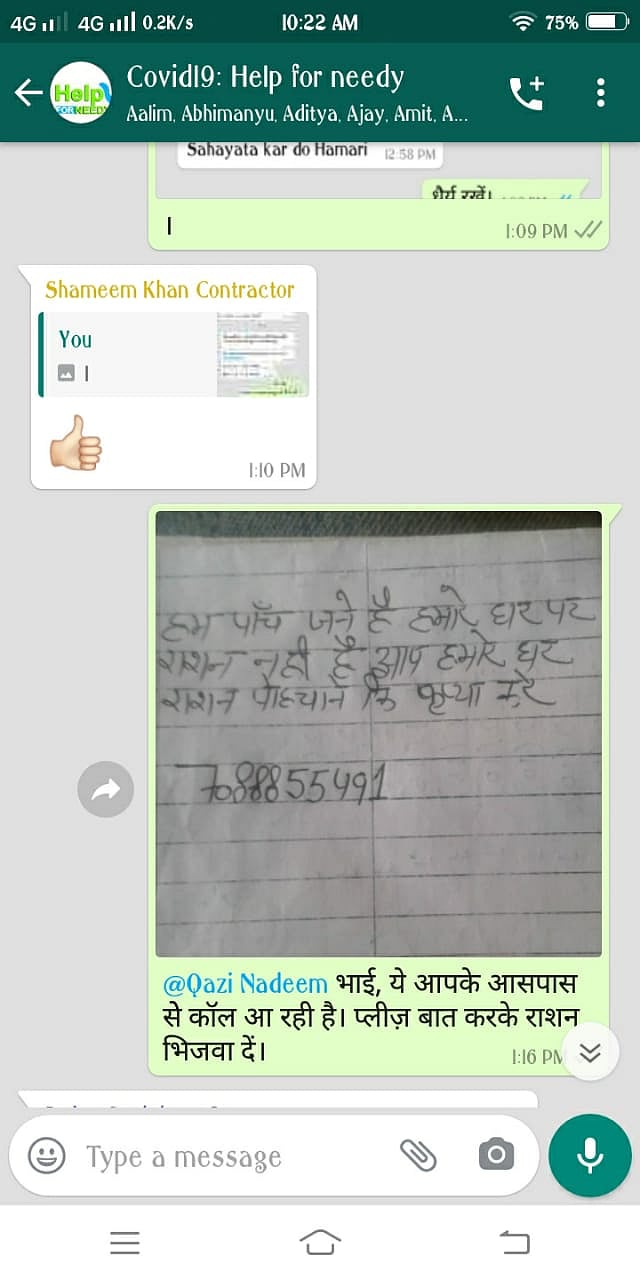Focus the Type a message field
The height and width of the screenshot is (1280, 640).
click(x=230, y=1157)
